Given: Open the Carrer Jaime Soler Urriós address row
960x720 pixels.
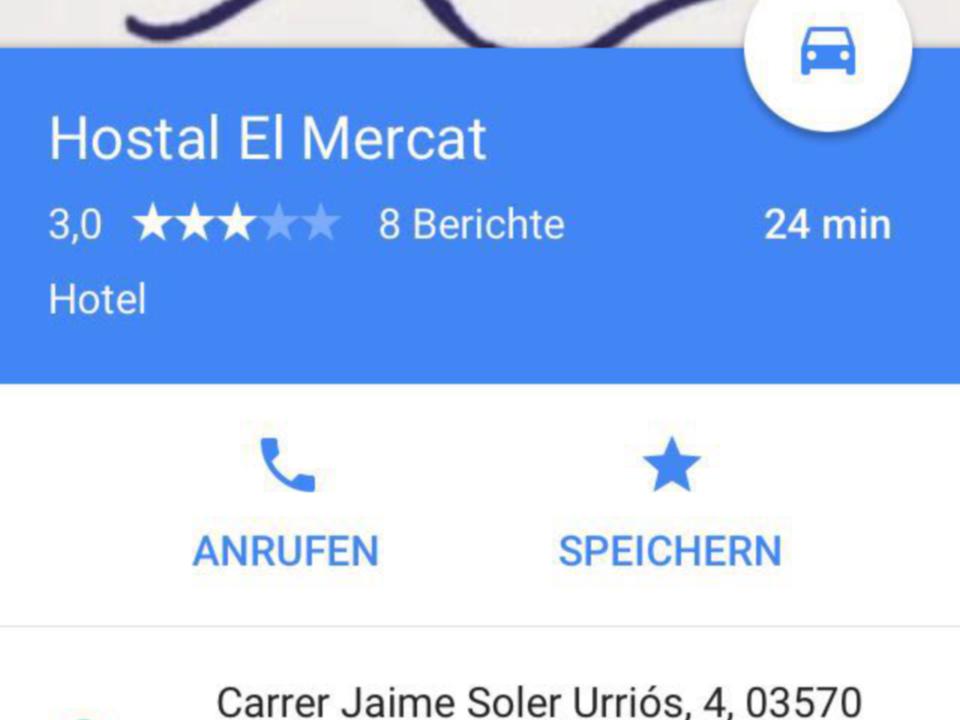Looking at the screenshot, I should coord(538,702).
